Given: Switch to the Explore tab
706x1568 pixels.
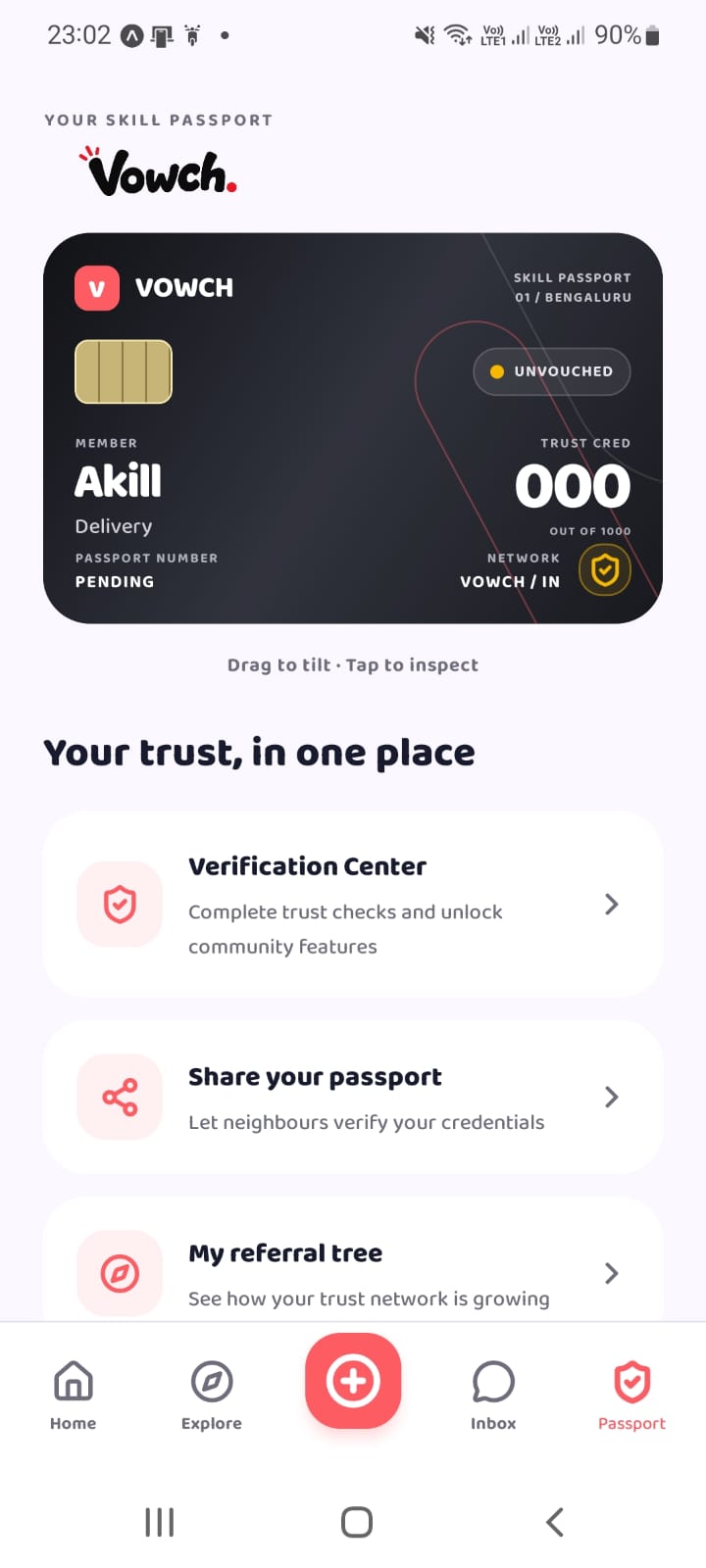Looking at the screenshot, I should [212, 1395].
